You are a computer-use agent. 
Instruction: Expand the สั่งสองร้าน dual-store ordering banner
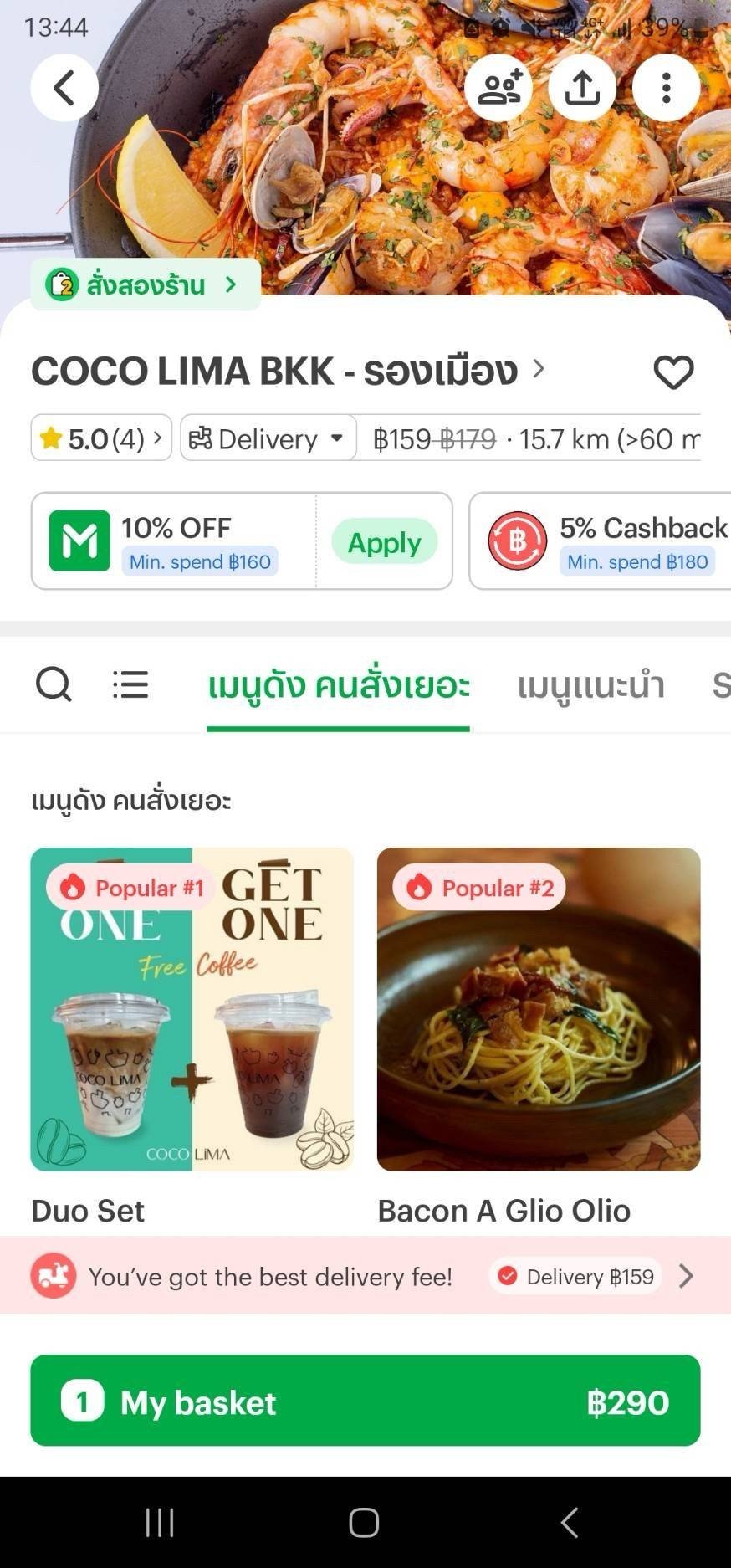144,284
